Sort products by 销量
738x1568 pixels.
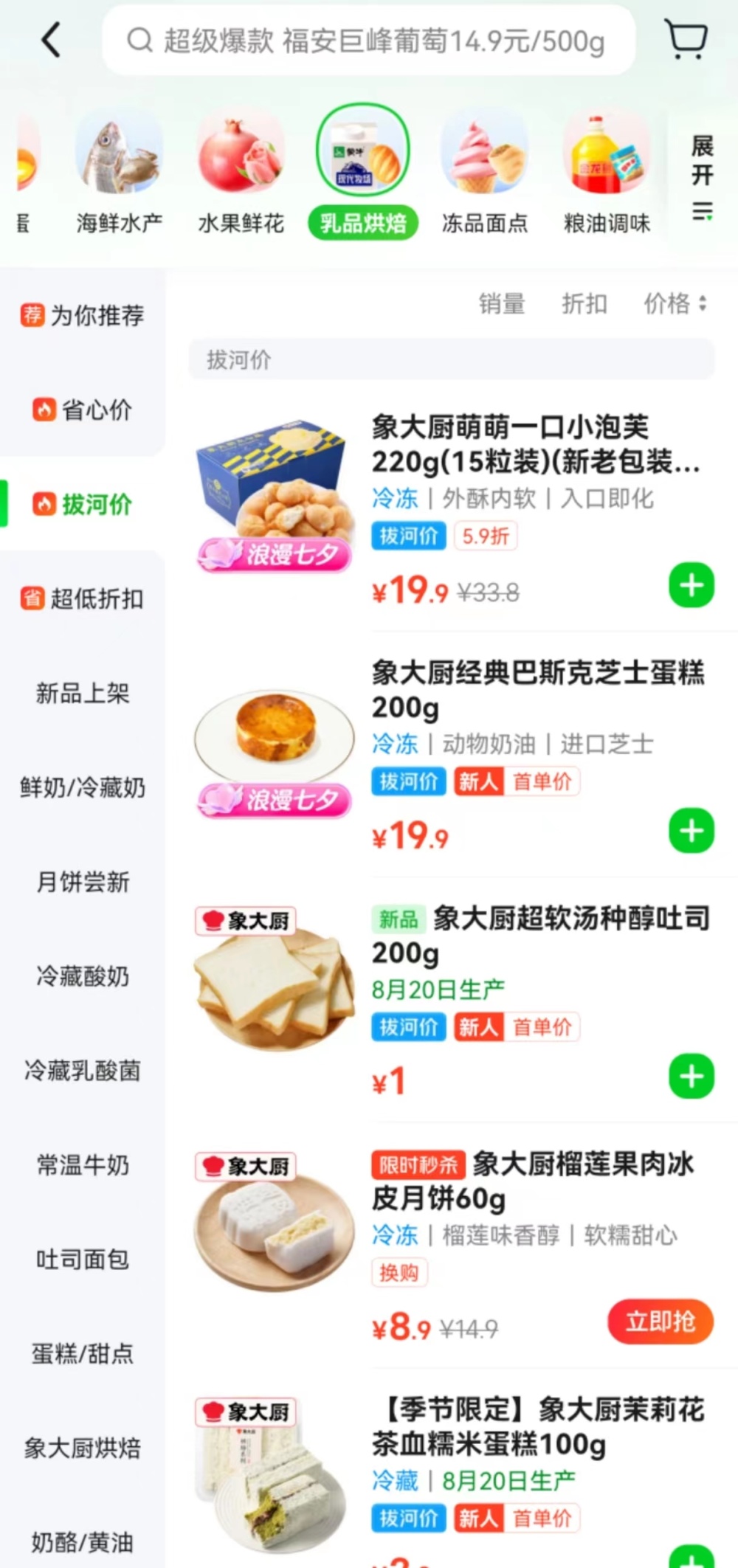tap(502, 303)
